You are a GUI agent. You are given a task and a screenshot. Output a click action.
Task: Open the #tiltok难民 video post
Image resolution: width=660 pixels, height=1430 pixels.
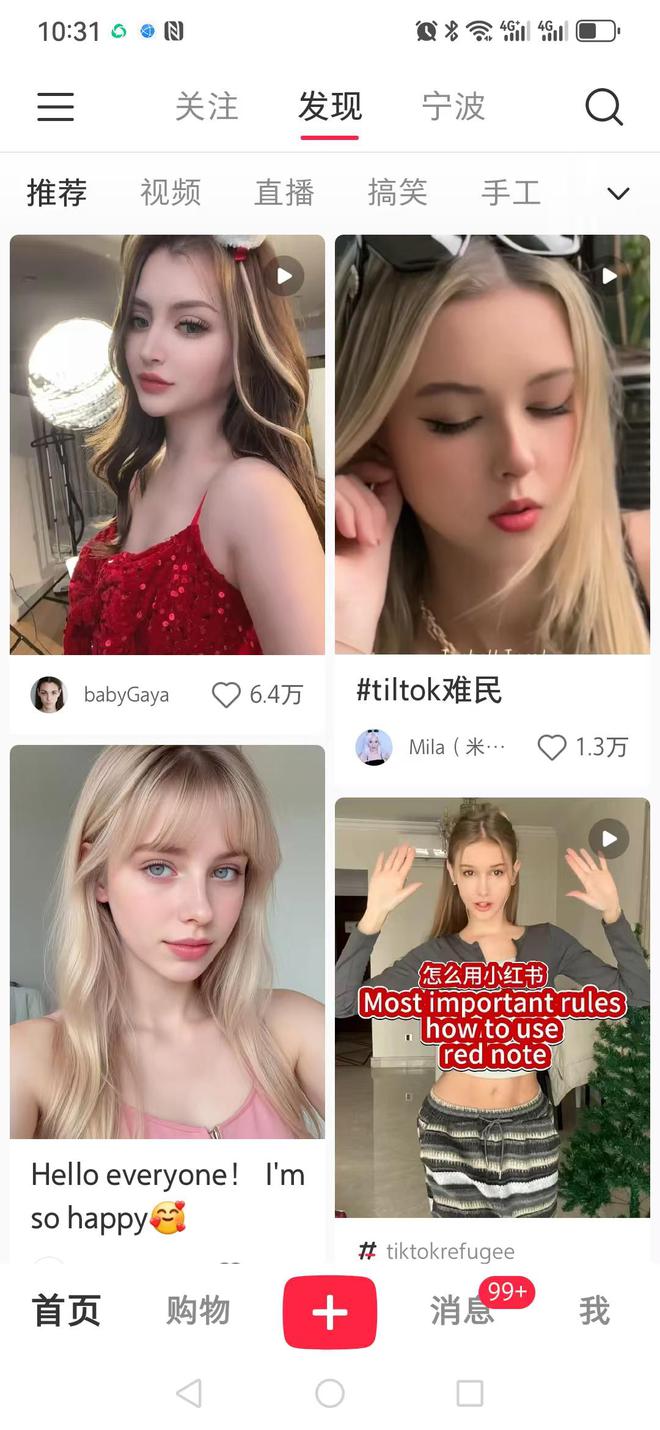tap(492, 445)
